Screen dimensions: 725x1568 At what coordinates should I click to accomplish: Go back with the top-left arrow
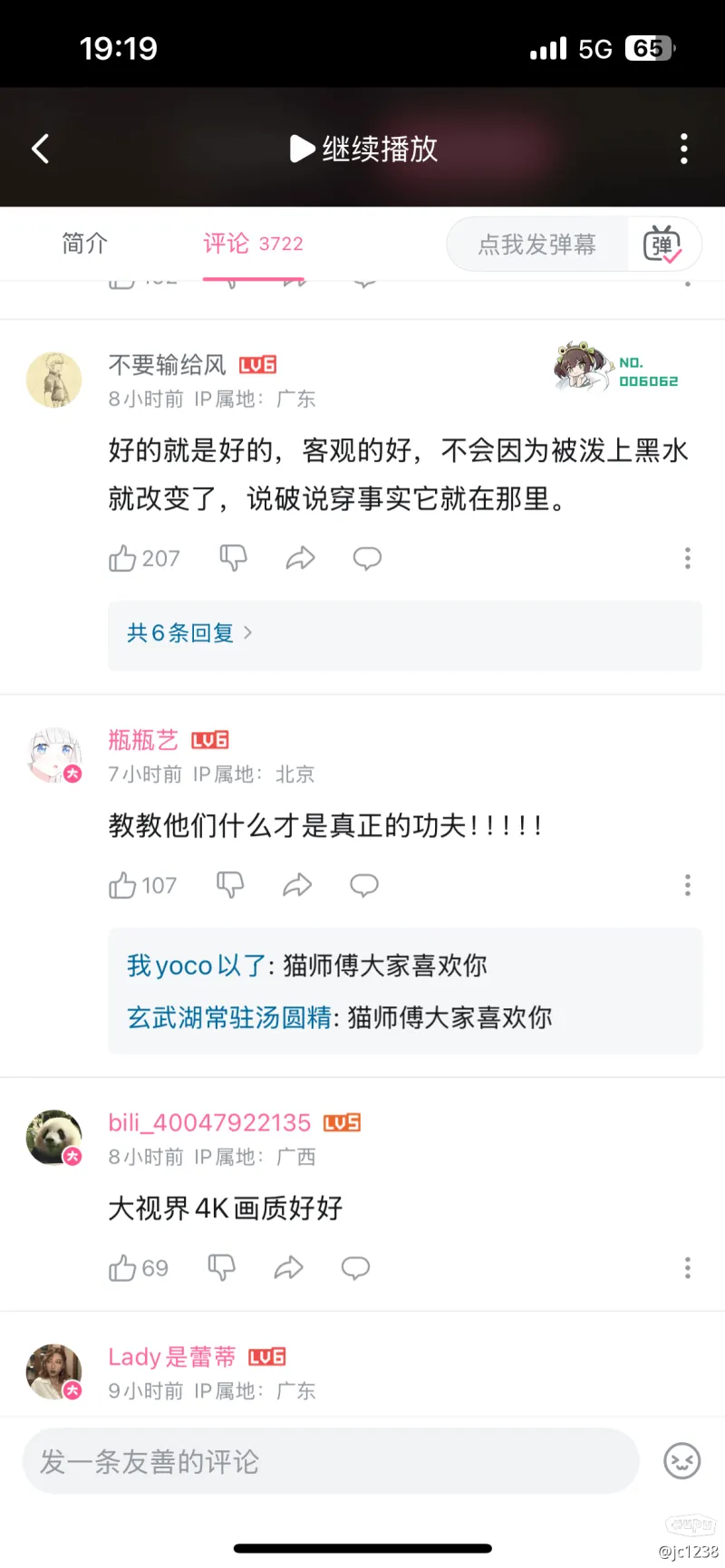point(41,149)
